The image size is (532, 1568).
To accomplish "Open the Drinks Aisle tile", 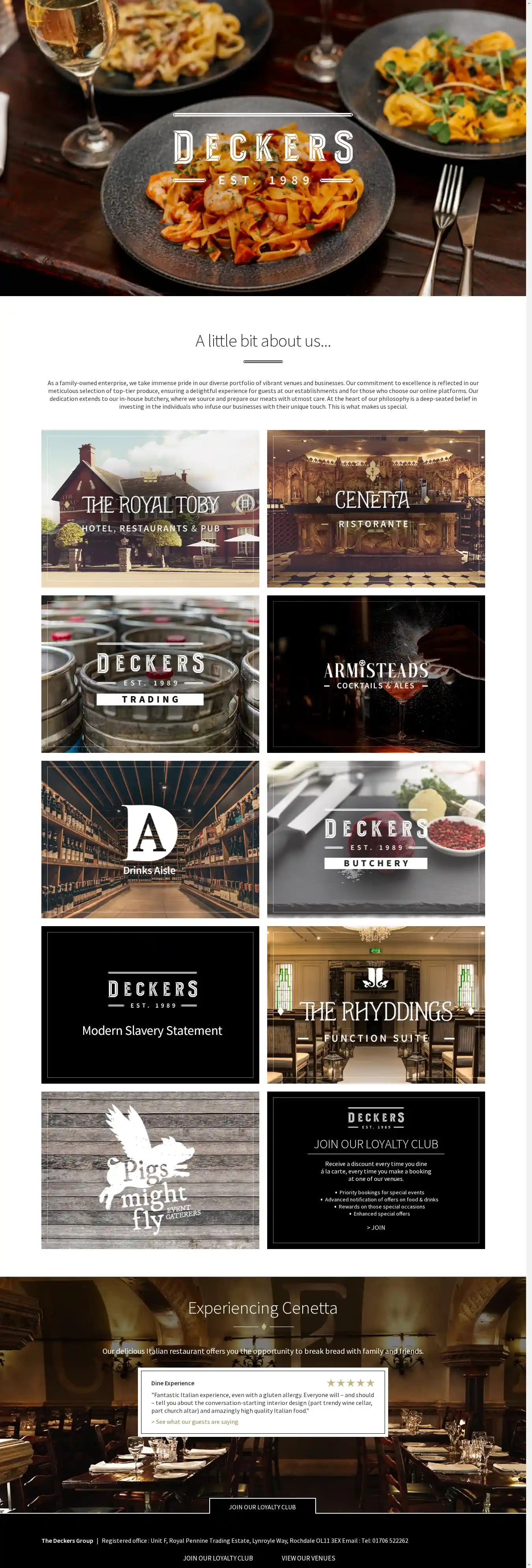I will [150, 840].
